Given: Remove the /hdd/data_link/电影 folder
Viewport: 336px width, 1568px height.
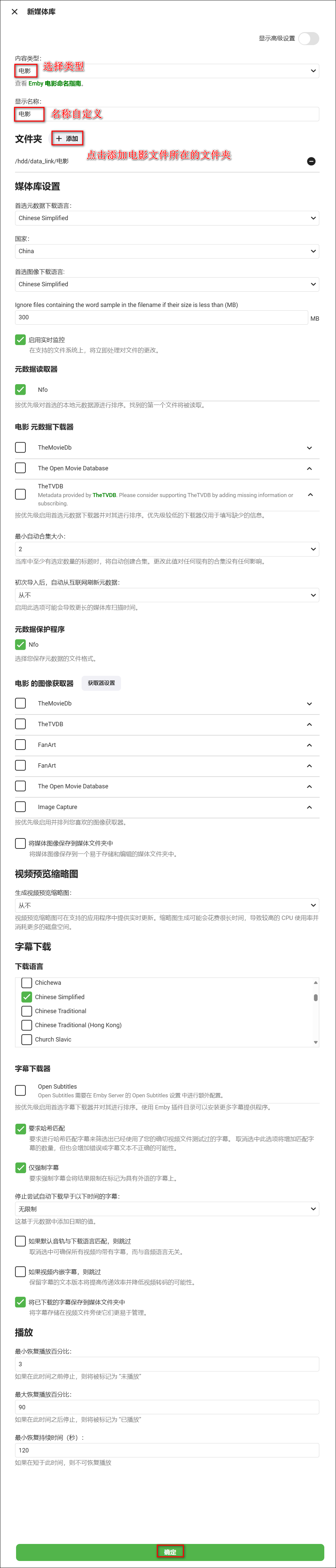Looking at the screenshot, I should point(311,161).
